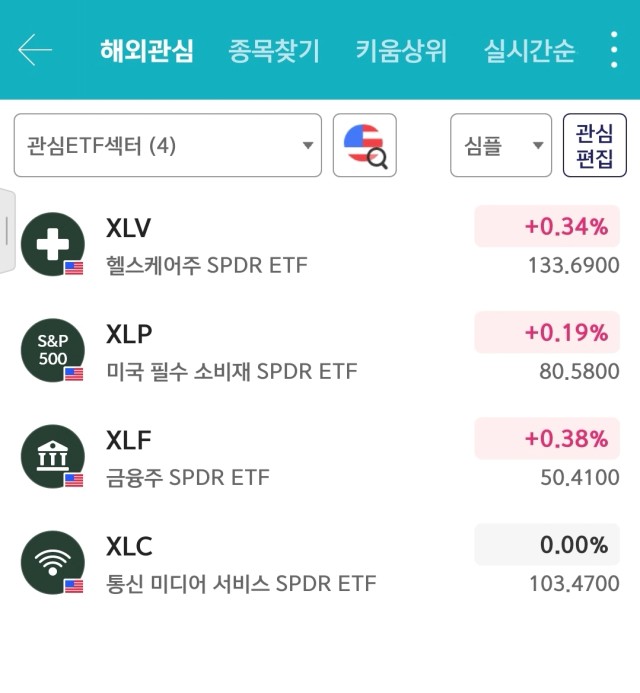Pull out the left edge side handle
Screen dimensions: 640x693
click(x=7, y=230)
